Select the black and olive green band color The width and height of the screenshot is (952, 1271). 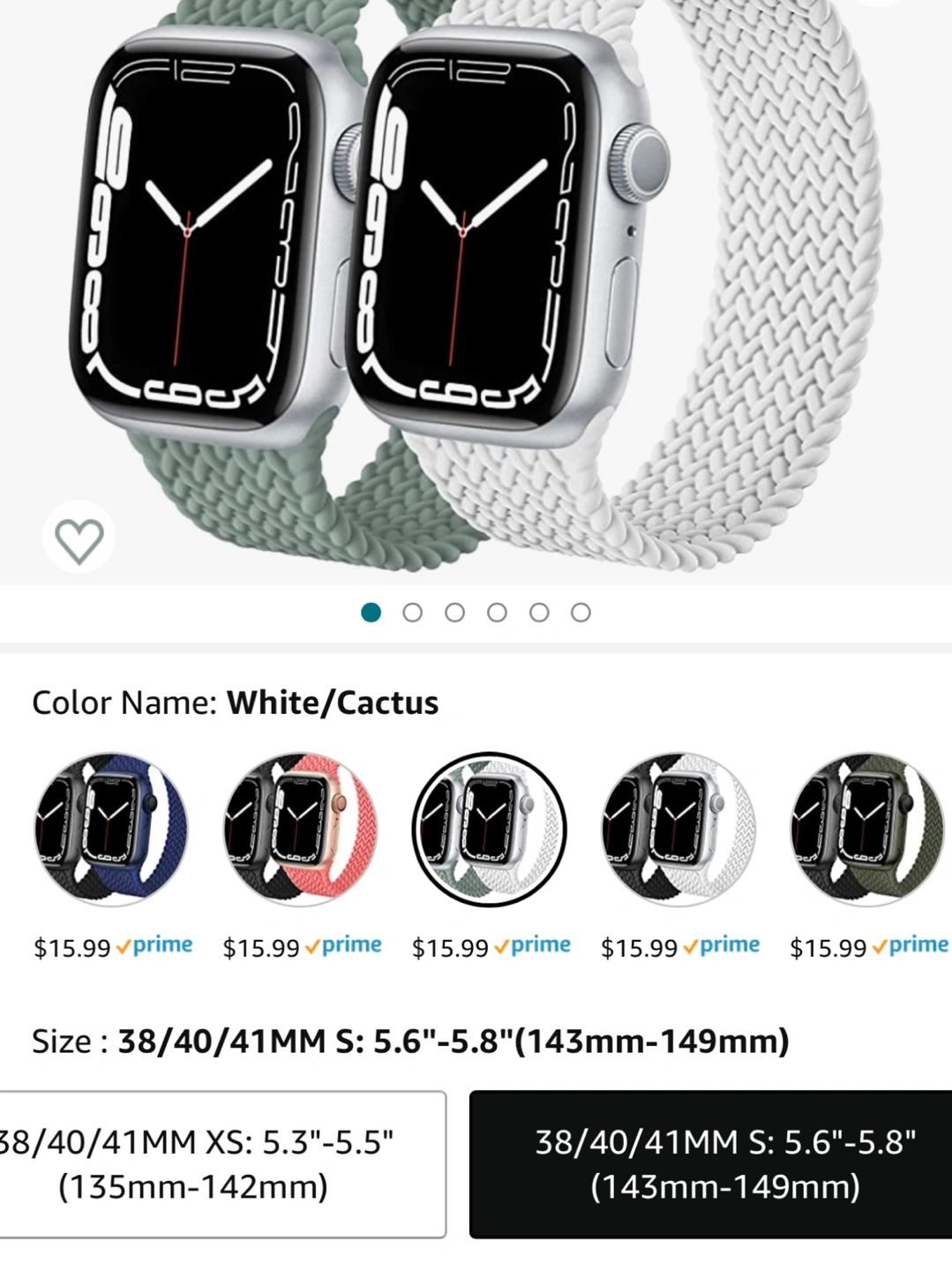[866, 830]
